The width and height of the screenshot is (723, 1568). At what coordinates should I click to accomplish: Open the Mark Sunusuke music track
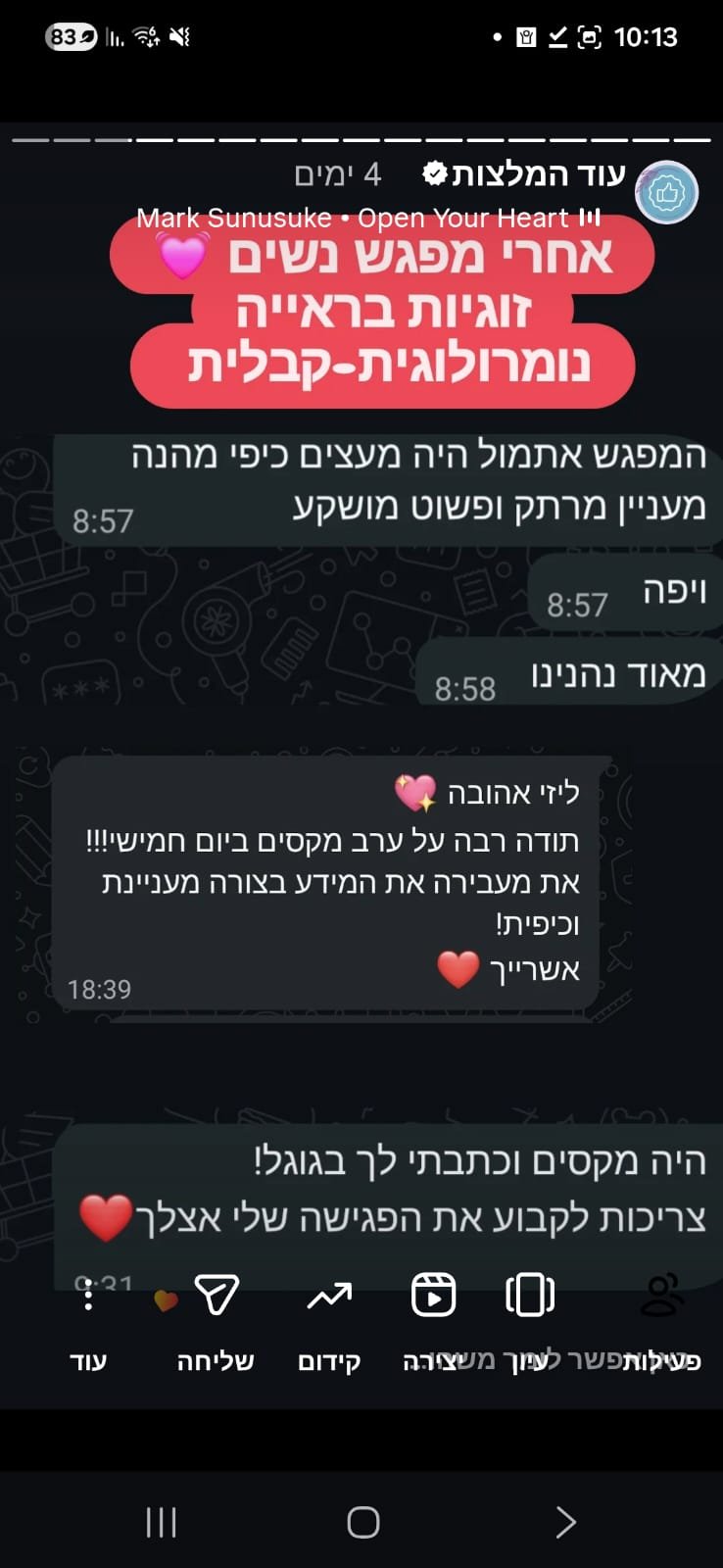pos(367,218)
